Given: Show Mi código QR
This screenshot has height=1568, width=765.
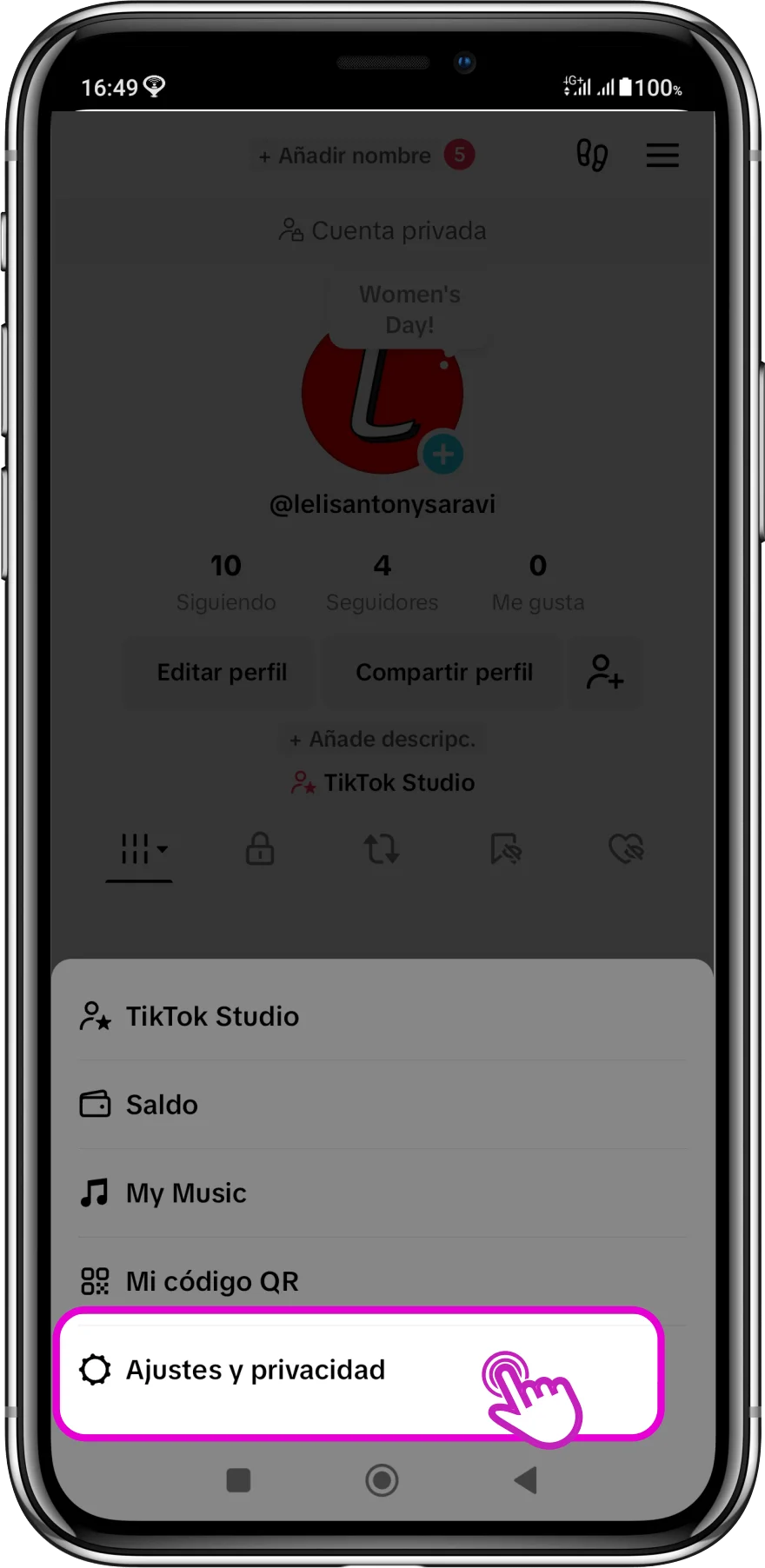Looking at the screenshot, I should (x=212, y=1281).
